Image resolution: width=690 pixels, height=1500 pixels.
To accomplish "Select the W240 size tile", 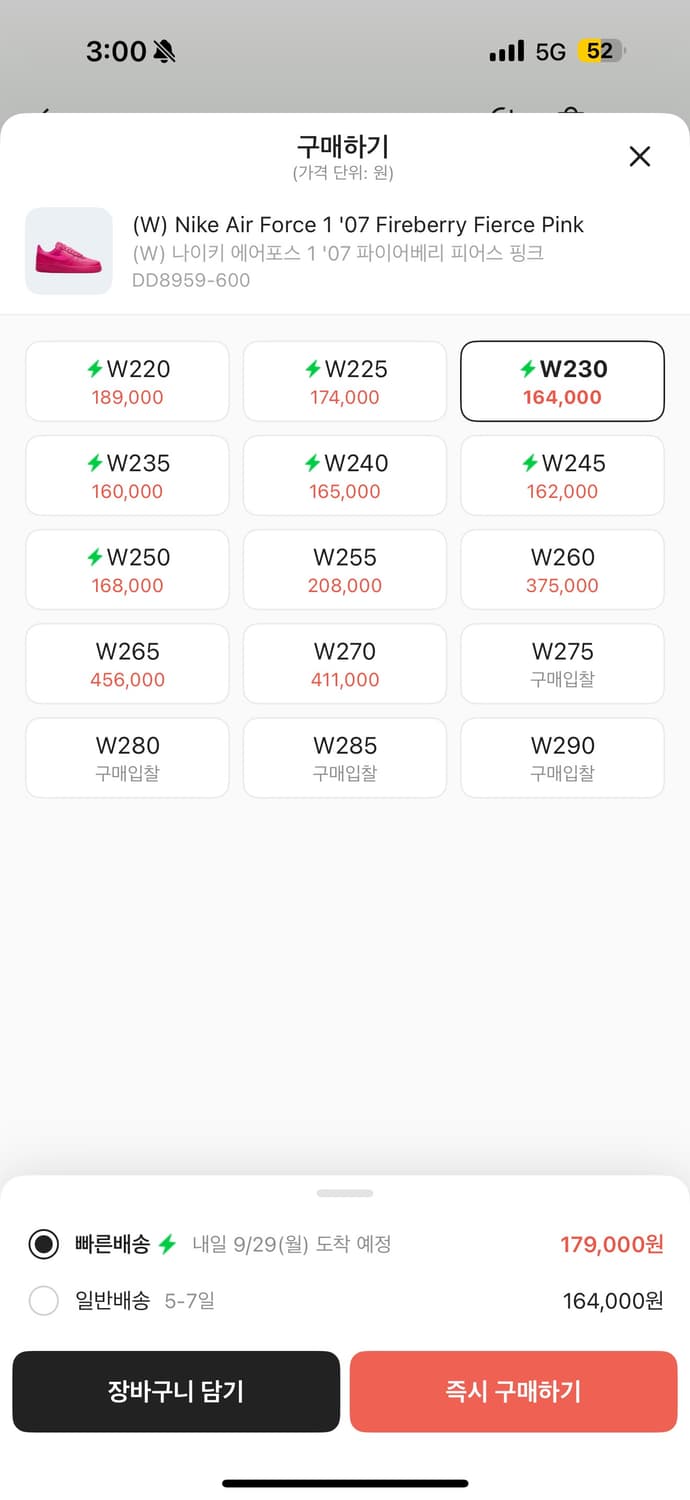I will point(345,475).
